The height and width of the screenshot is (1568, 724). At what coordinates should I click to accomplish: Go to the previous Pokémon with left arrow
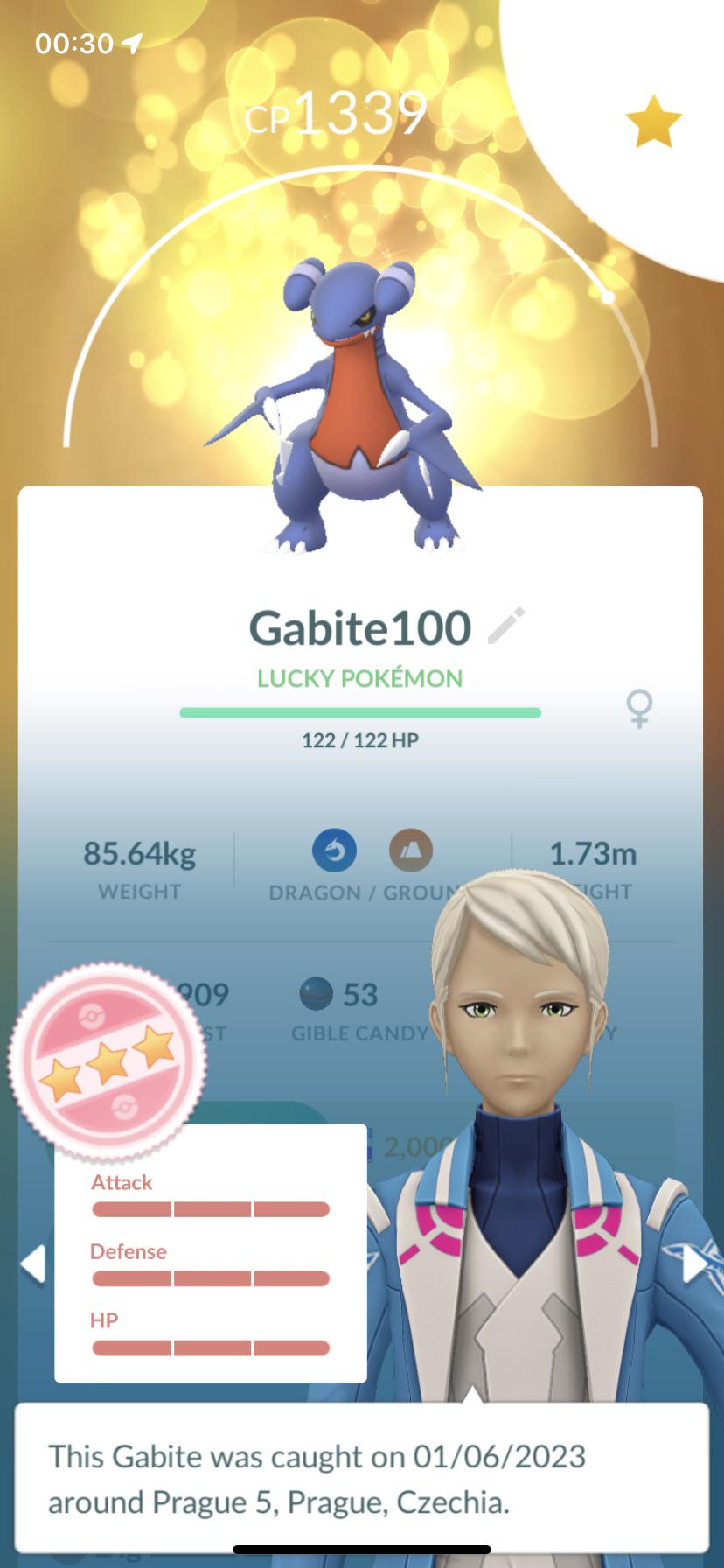click(x=32, y=1264)
